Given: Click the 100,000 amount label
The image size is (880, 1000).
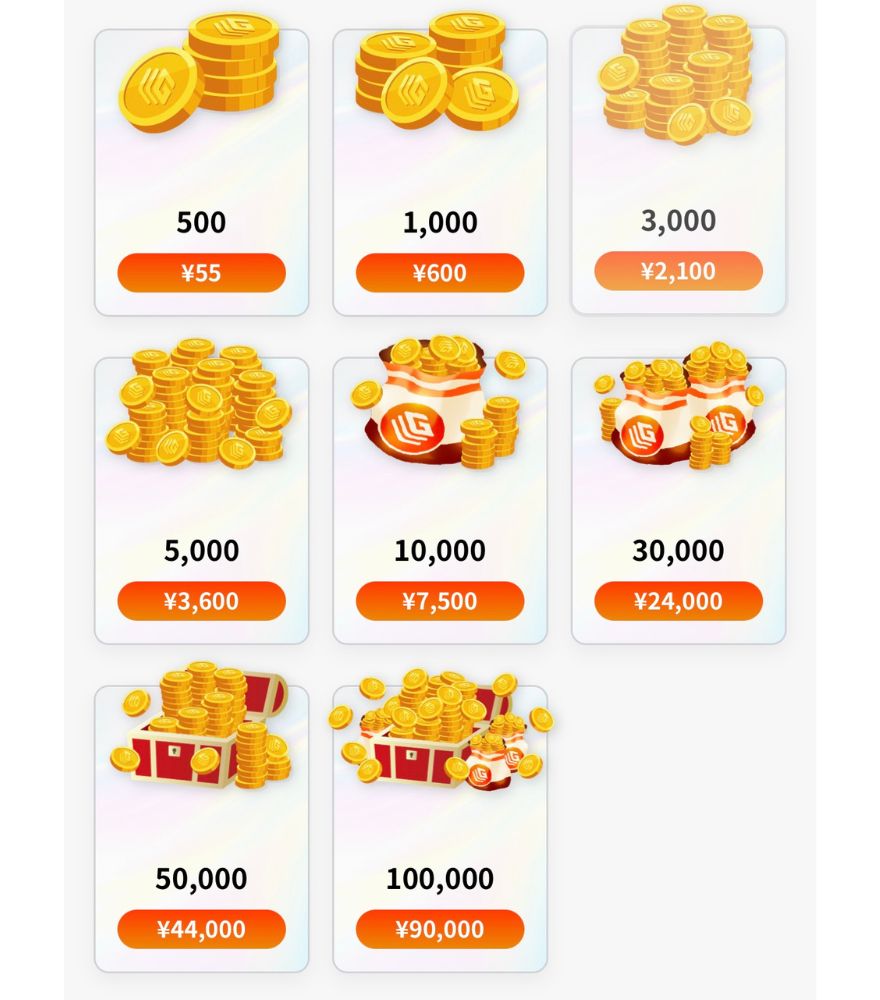Looking at the screenshot, I should 440,879.
